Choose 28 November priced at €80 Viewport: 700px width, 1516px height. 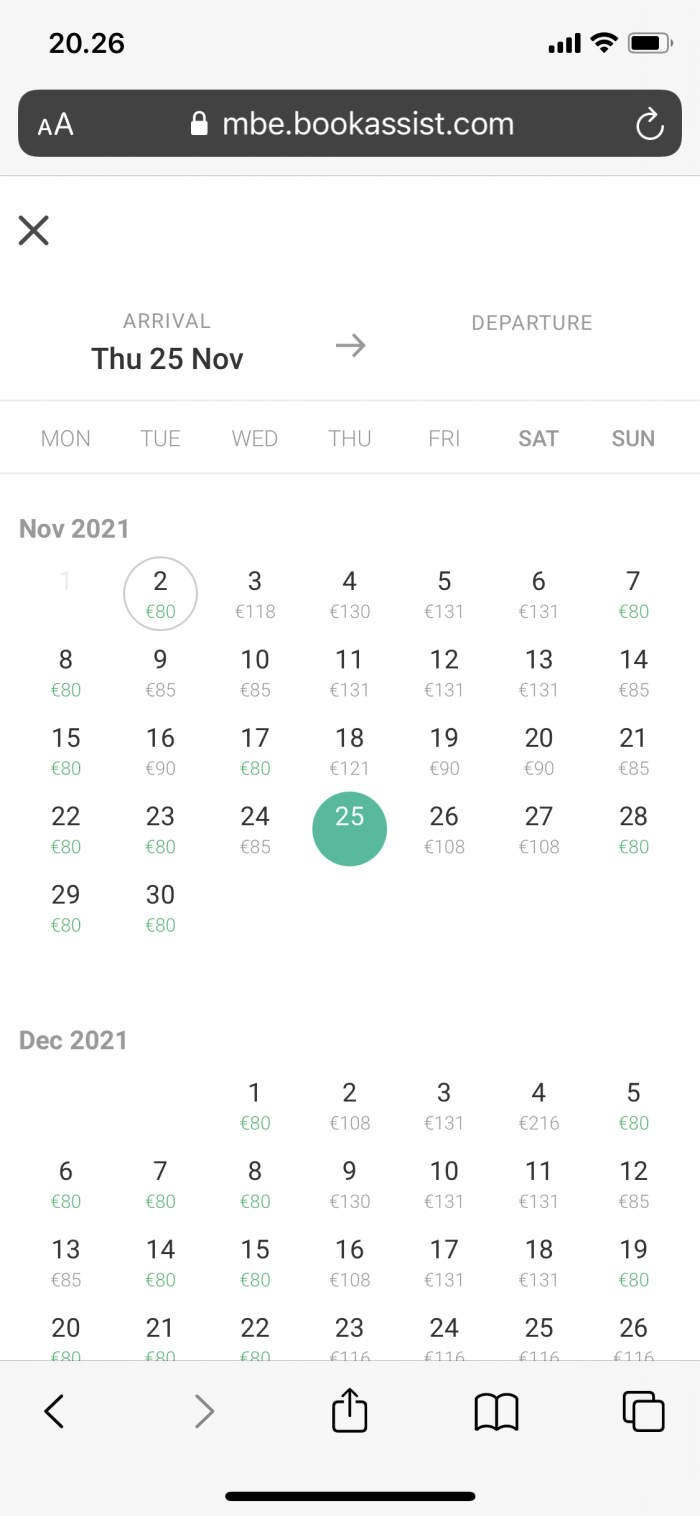[633, 829]
